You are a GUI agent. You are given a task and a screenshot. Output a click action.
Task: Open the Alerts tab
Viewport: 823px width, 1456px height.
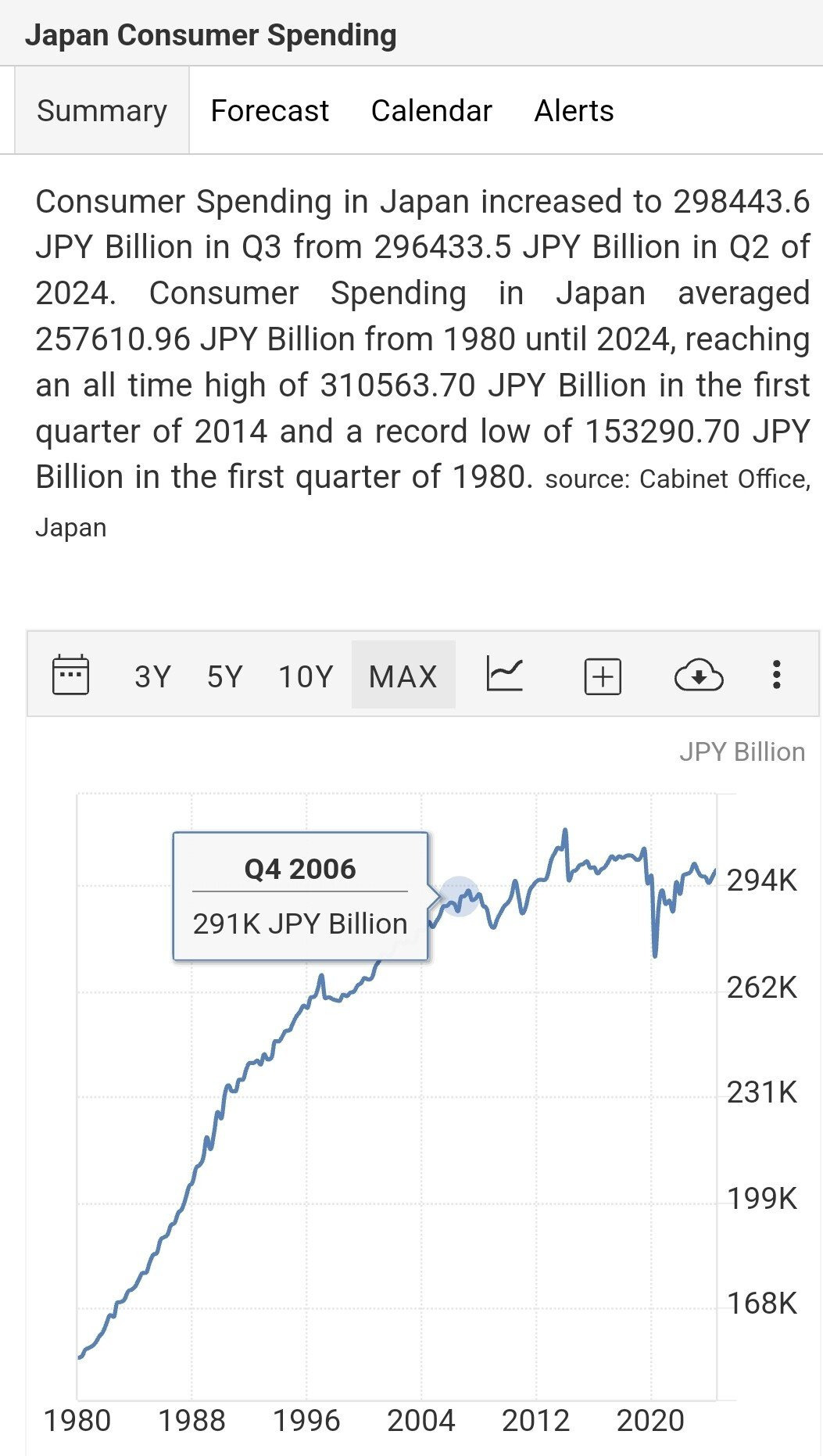click(x=574, y=111)
